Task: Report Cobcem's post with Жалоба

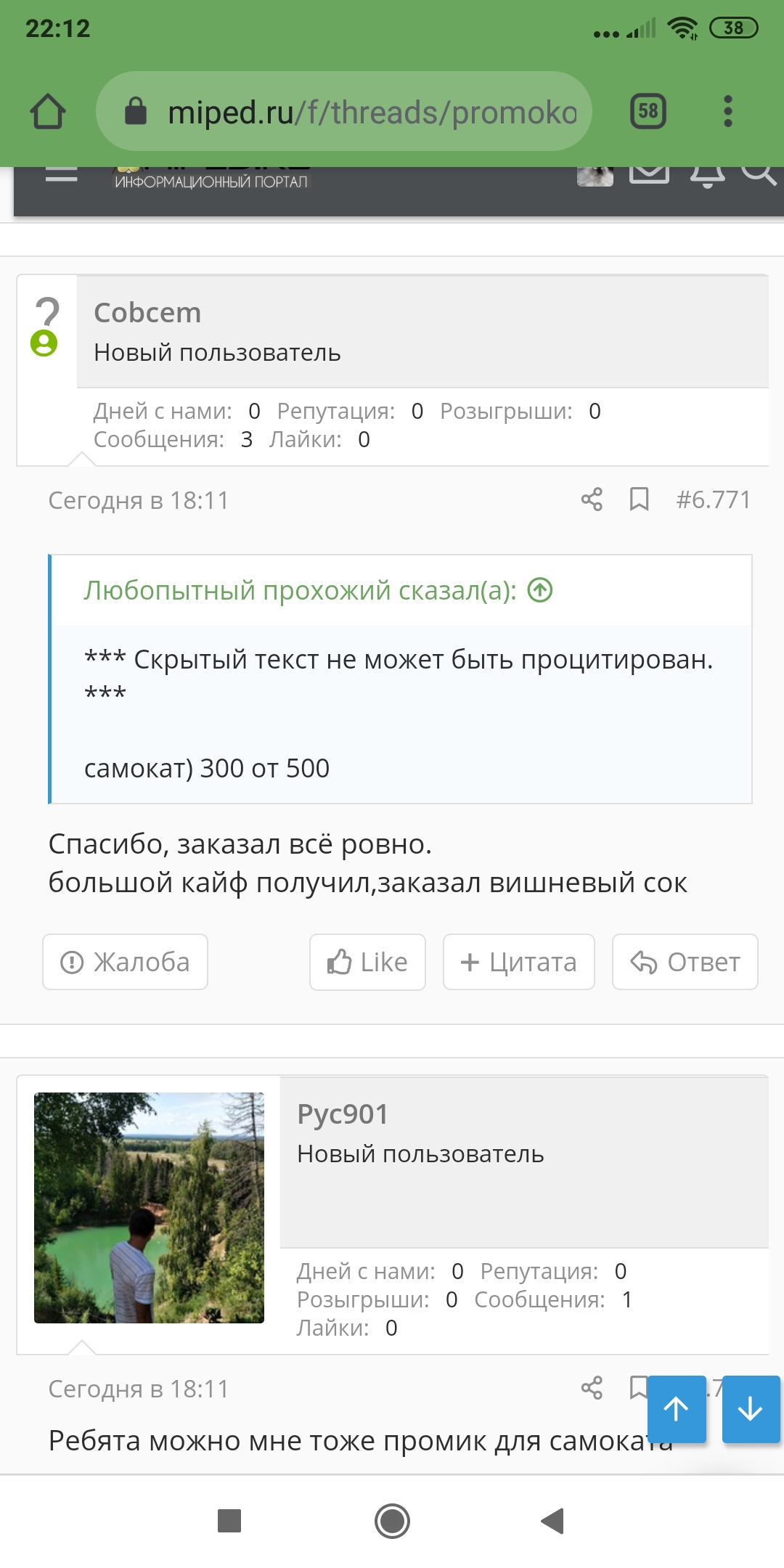Action: [125, 962]
